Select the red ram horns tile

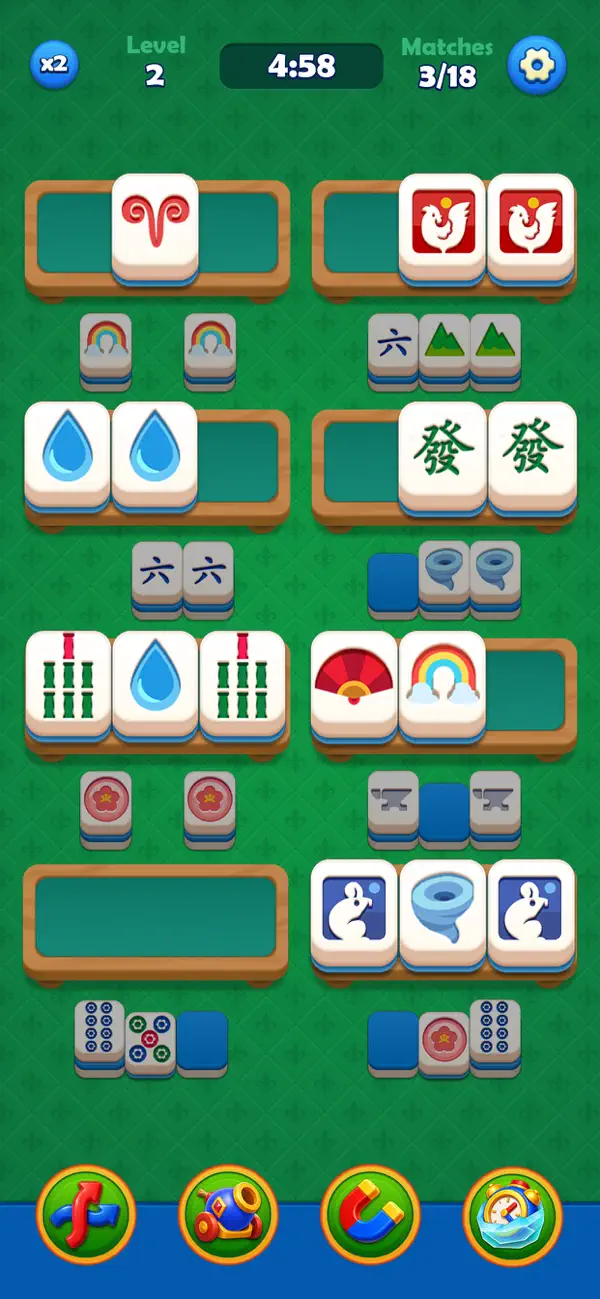[155, 227]
